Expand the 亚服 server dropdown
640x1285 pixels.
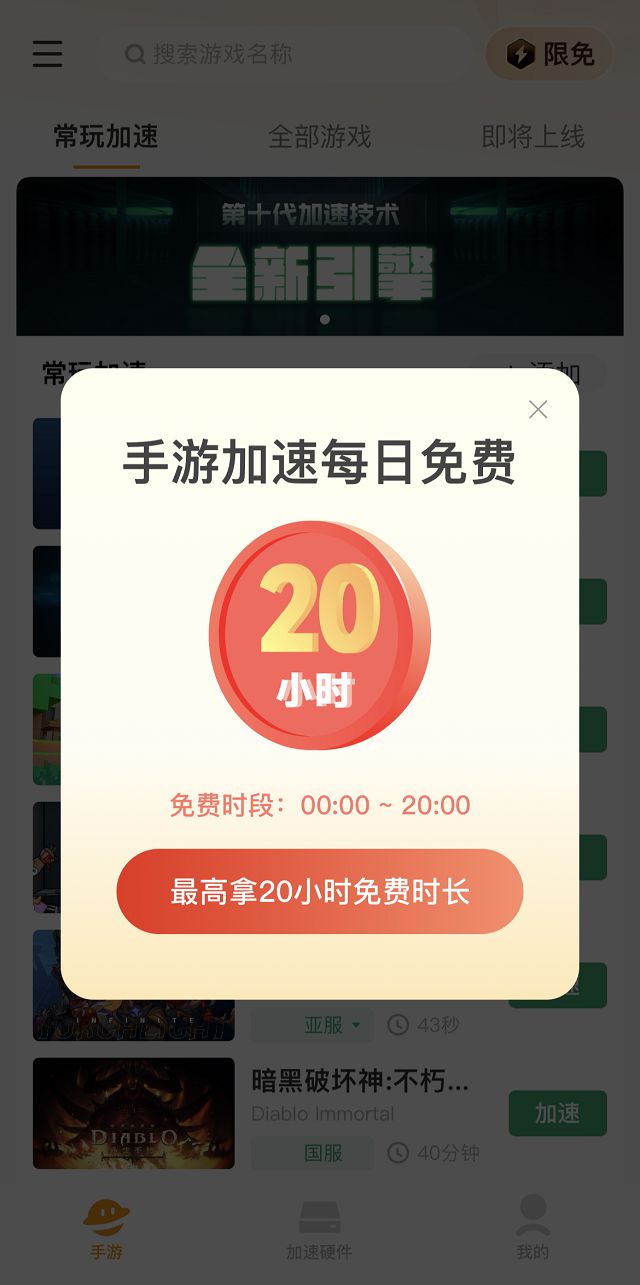coord(312,1025)
